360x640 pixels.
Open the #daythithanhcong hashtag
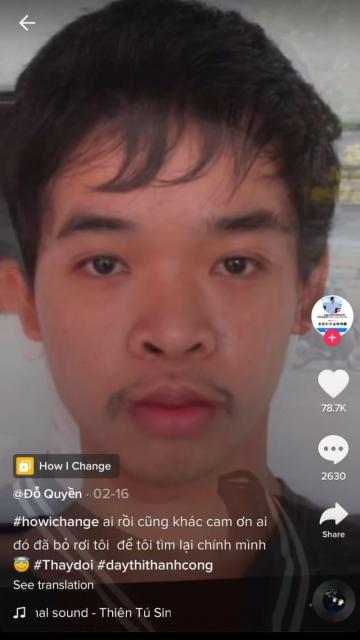tap(155, 566)
